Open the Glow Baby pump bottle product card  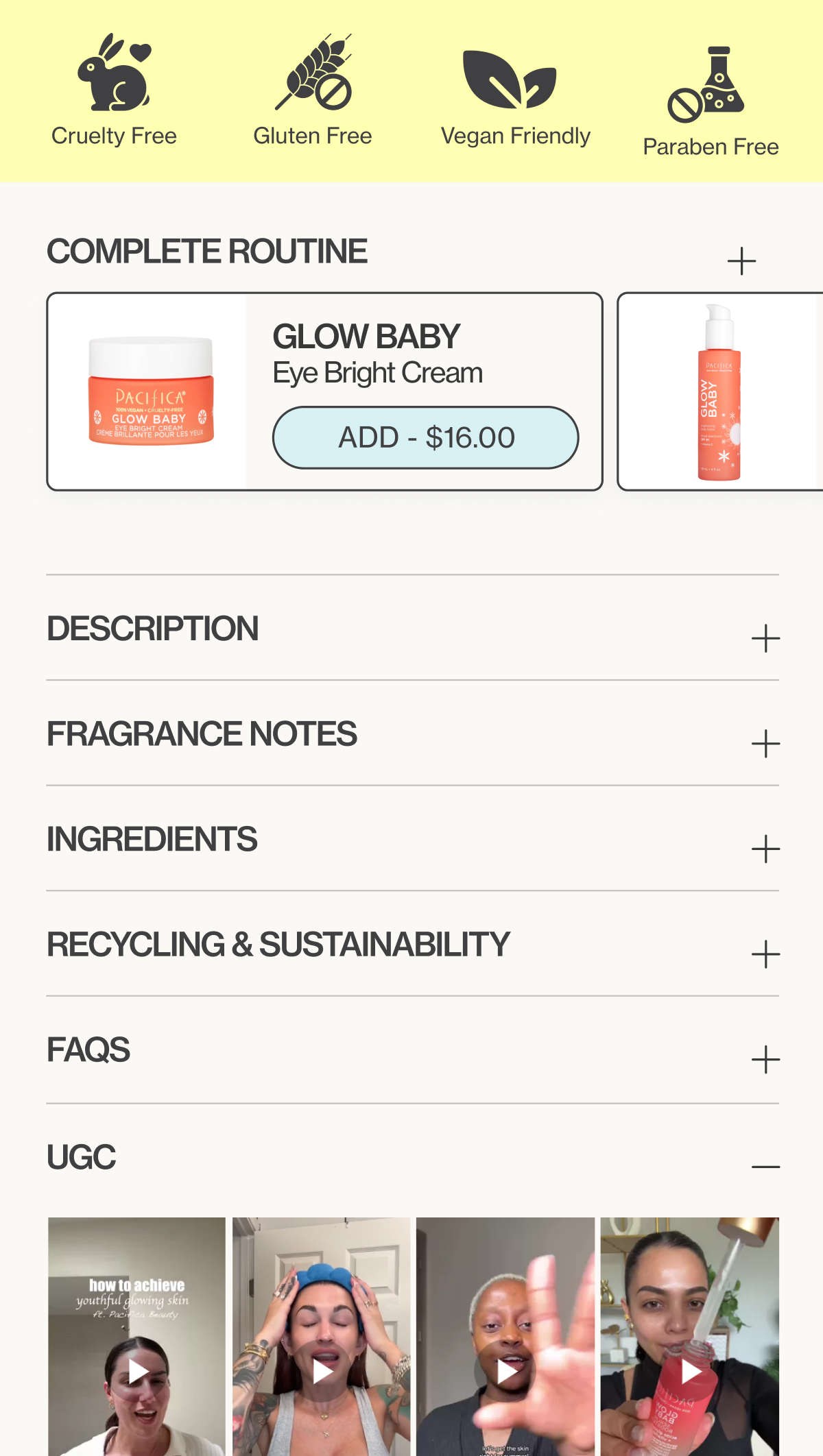(720, 391)
